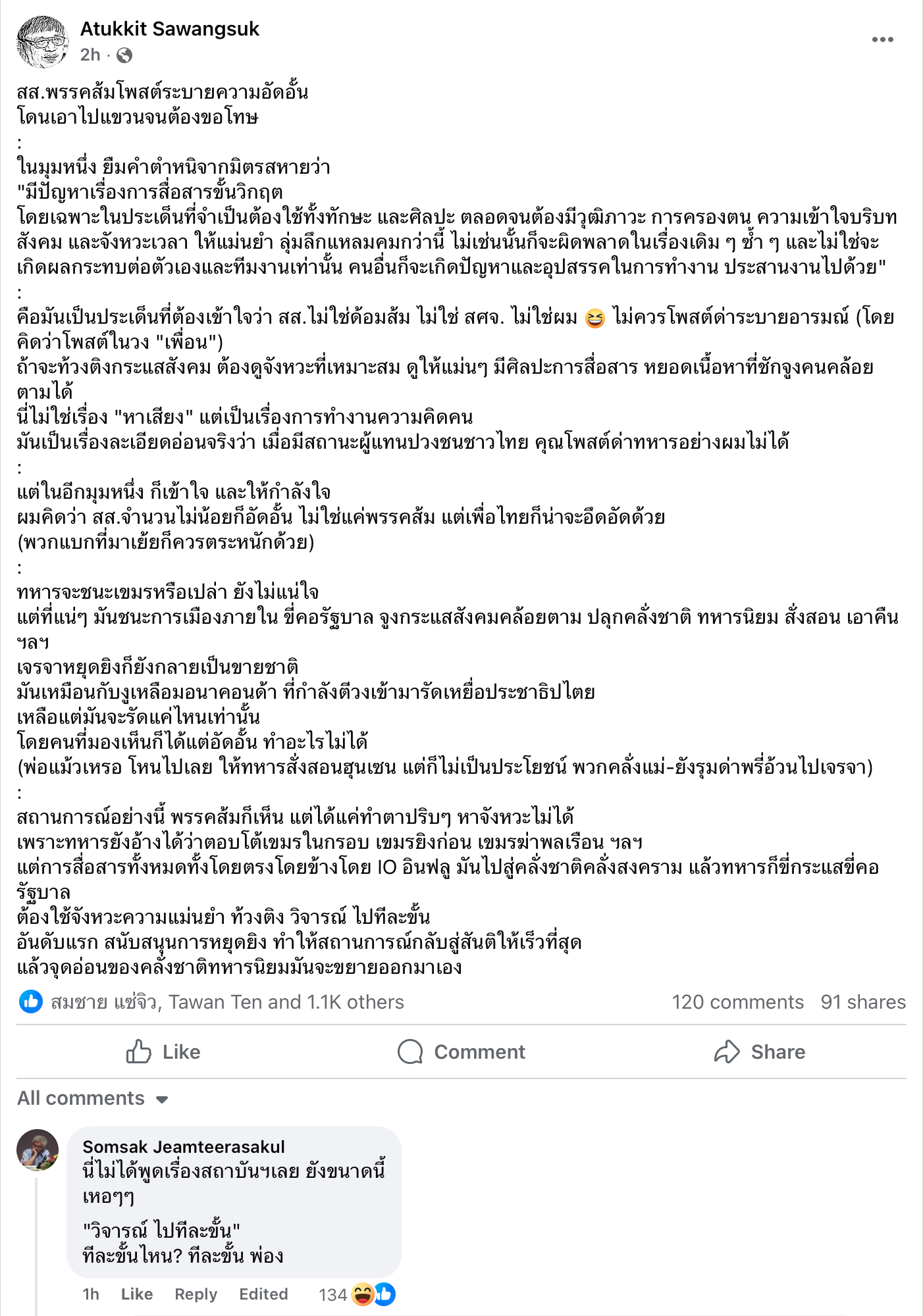This screenshot has height=1316, width=923.
Task: View the 91 shares
Action: pos(862,1002)
